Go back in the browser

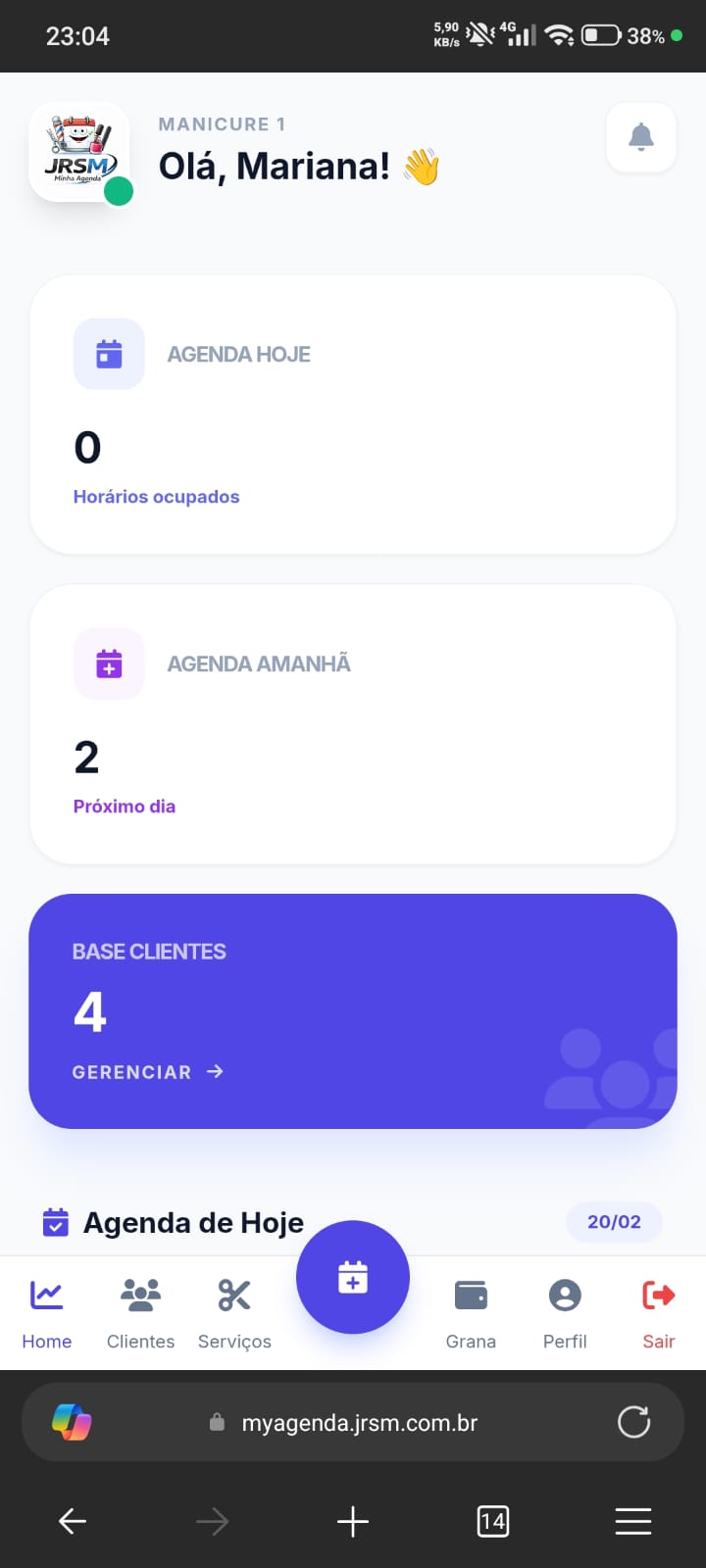click(x=73, y=1521)
